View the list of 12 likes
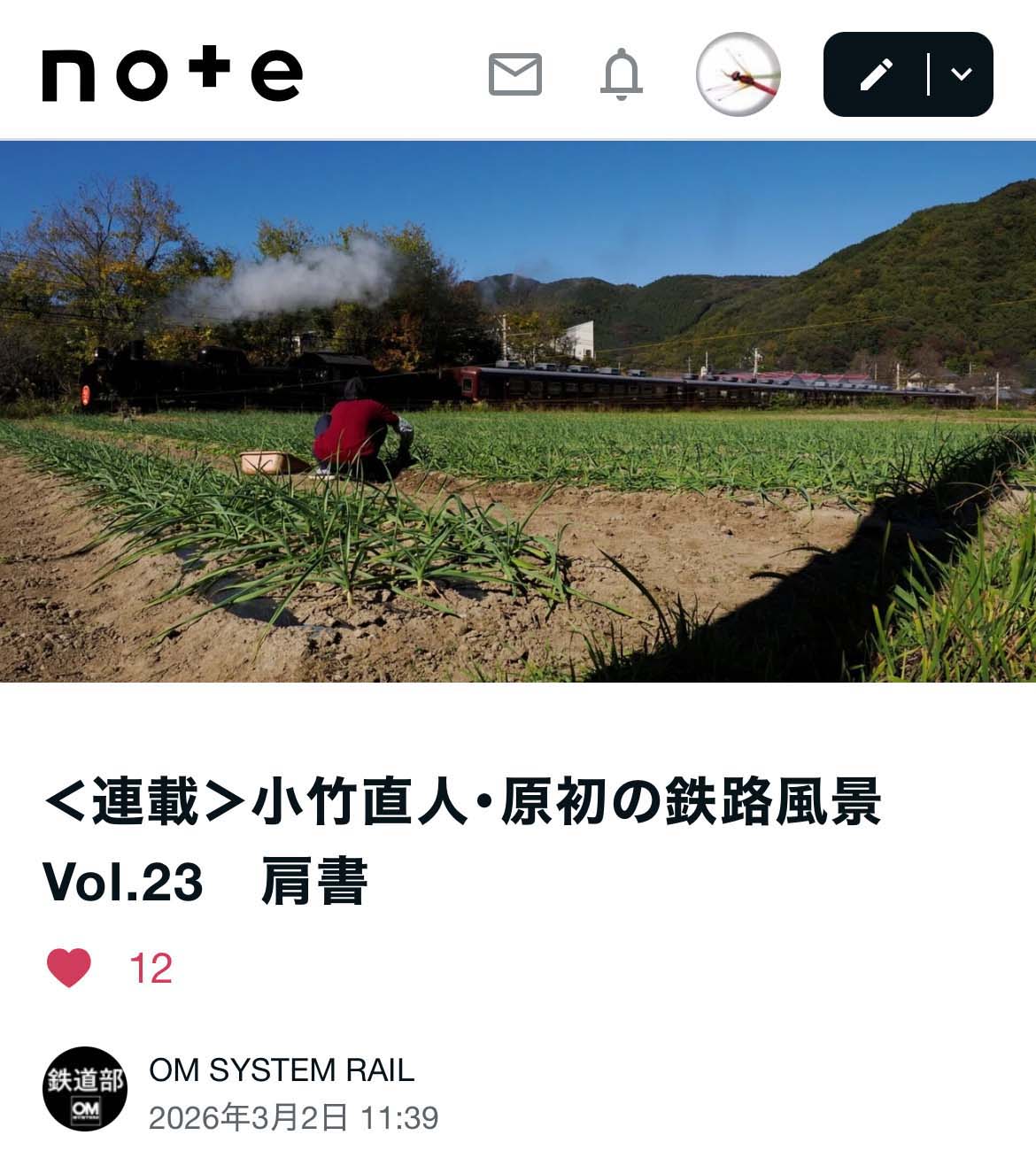This screenshot has height=1166, width=1036. tap(151, 969)
